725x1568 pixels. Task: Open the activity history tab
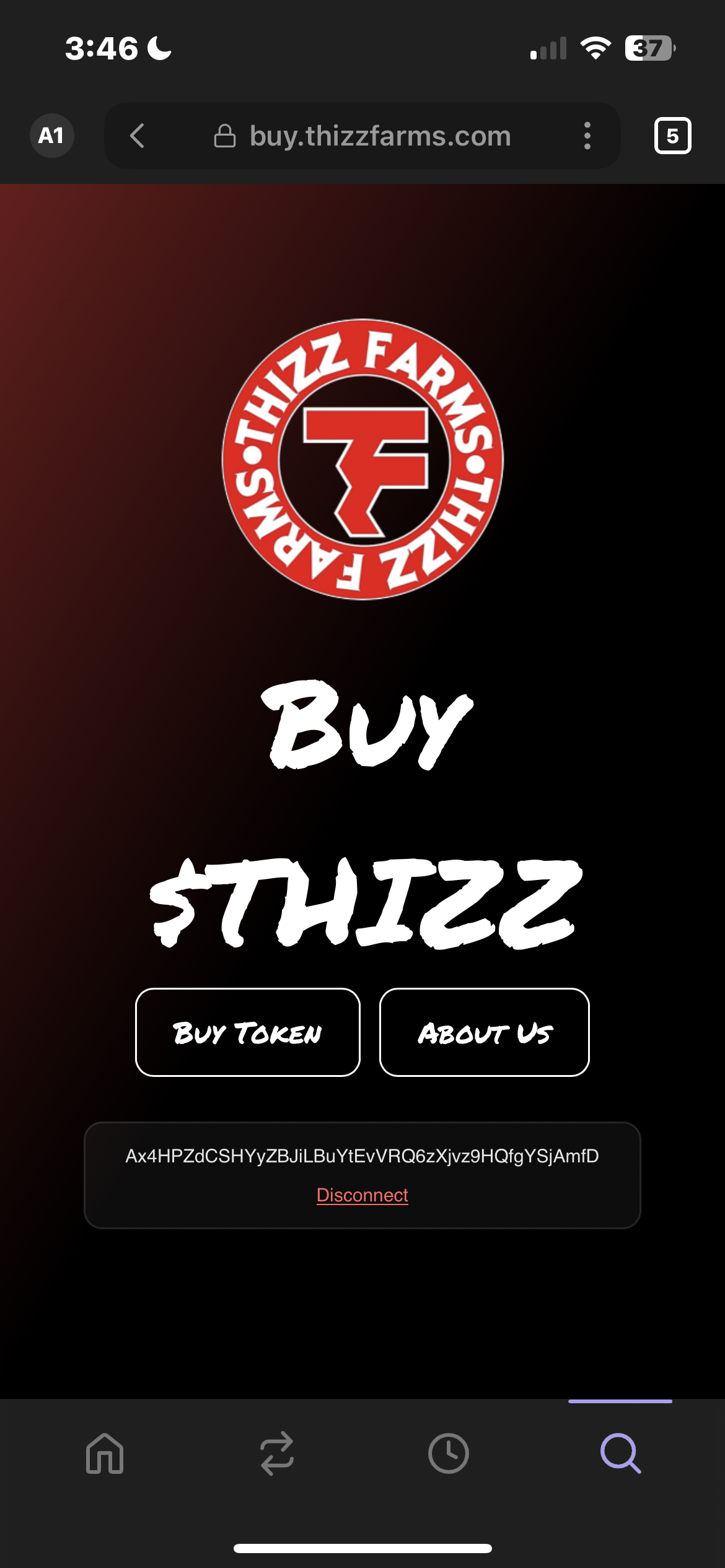coord(448,1453)
